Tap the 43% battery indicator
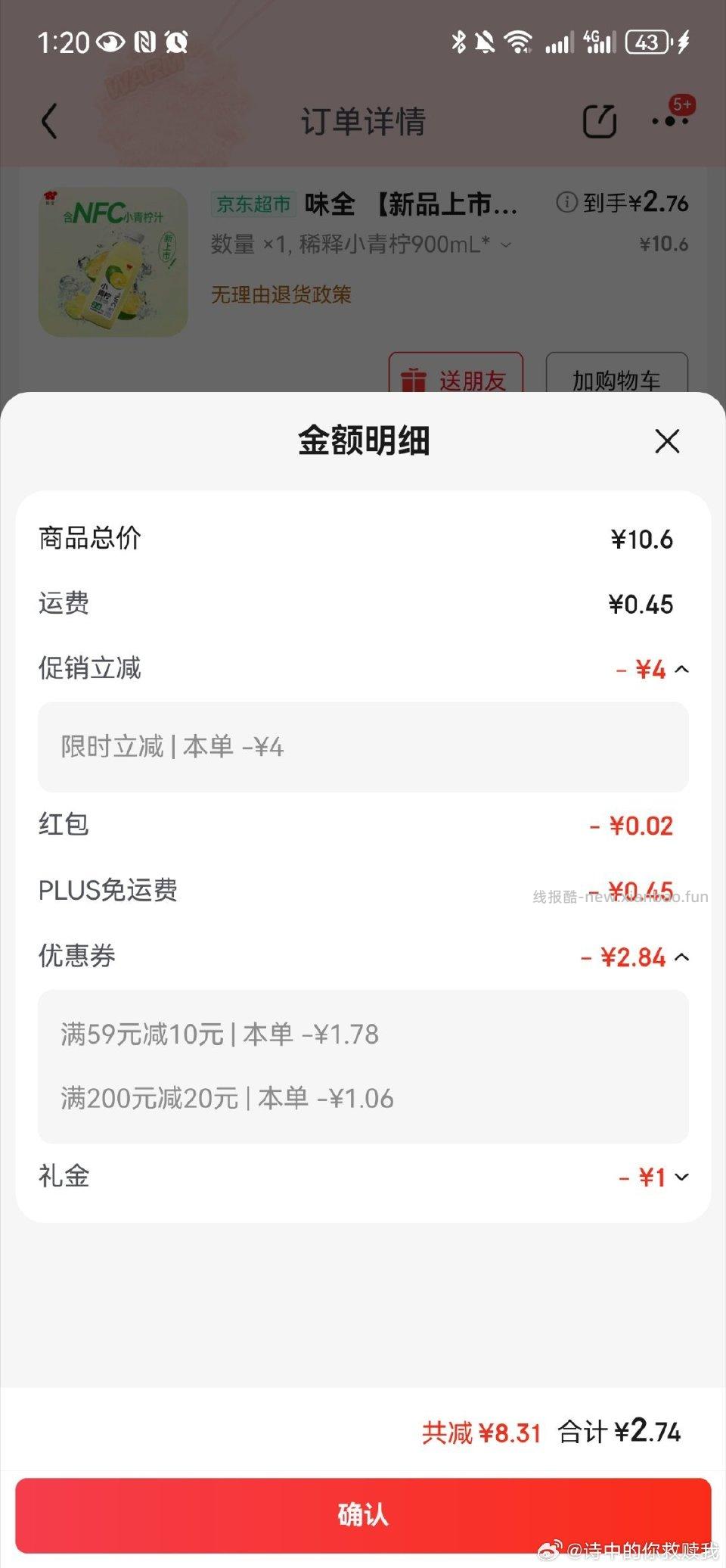Image resolution: width=726 pixels, height=1568 pixels. pos(647,43)
